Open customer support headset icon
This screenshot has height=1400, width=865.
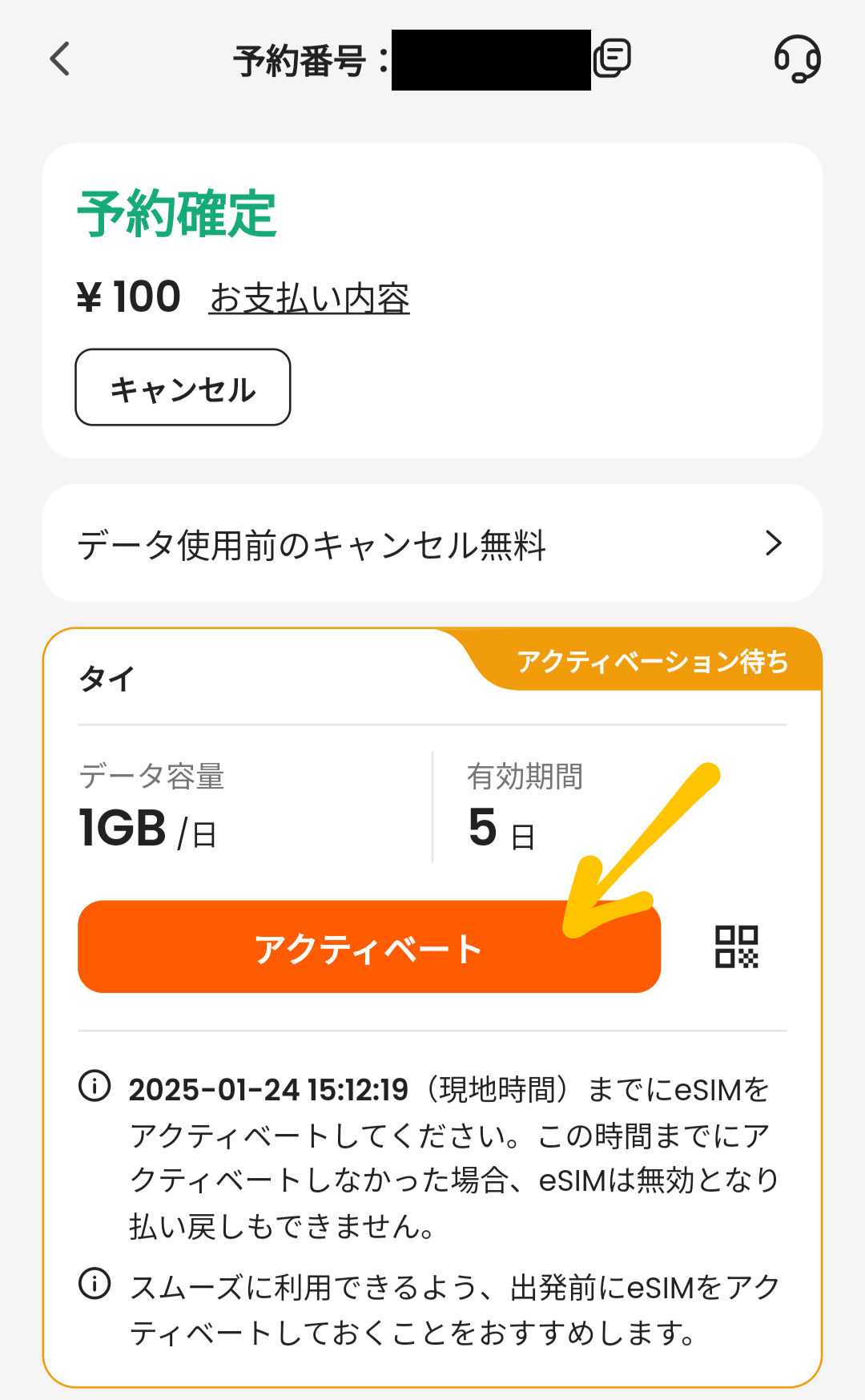[798, 59]
